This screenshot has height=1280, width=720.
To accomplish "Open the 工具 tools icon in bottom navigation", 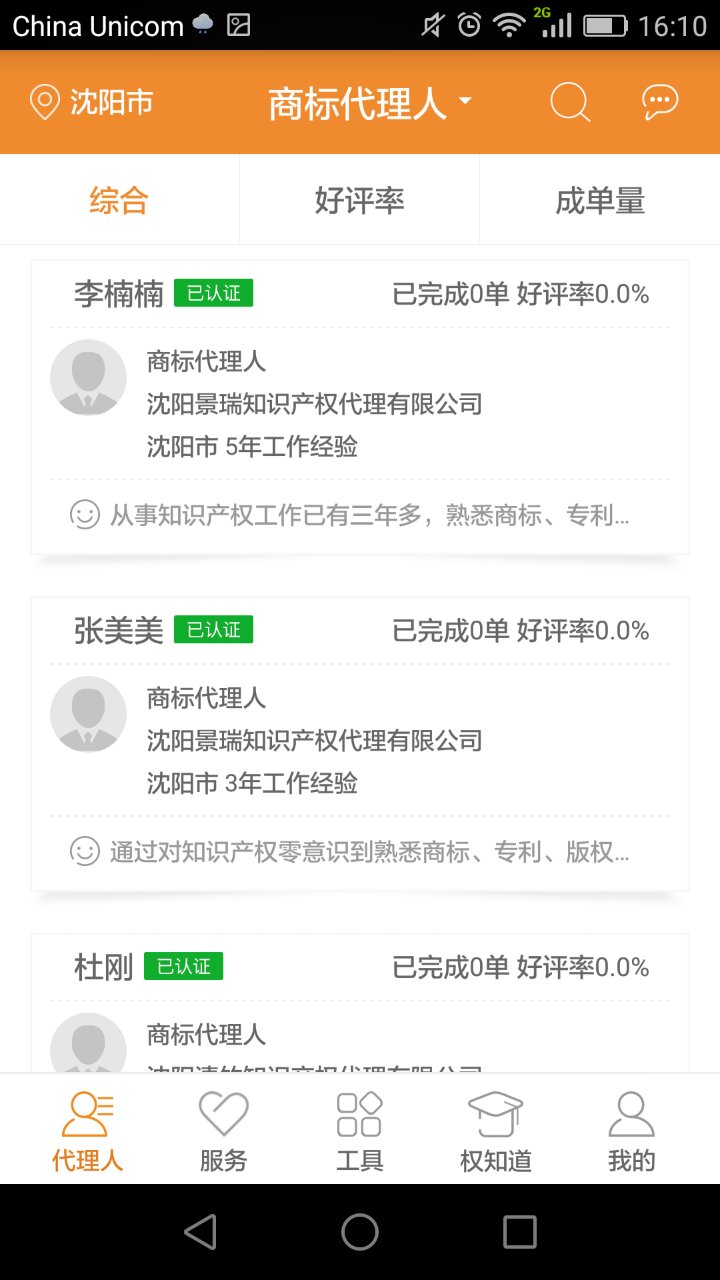I will tap(359, 1128).
